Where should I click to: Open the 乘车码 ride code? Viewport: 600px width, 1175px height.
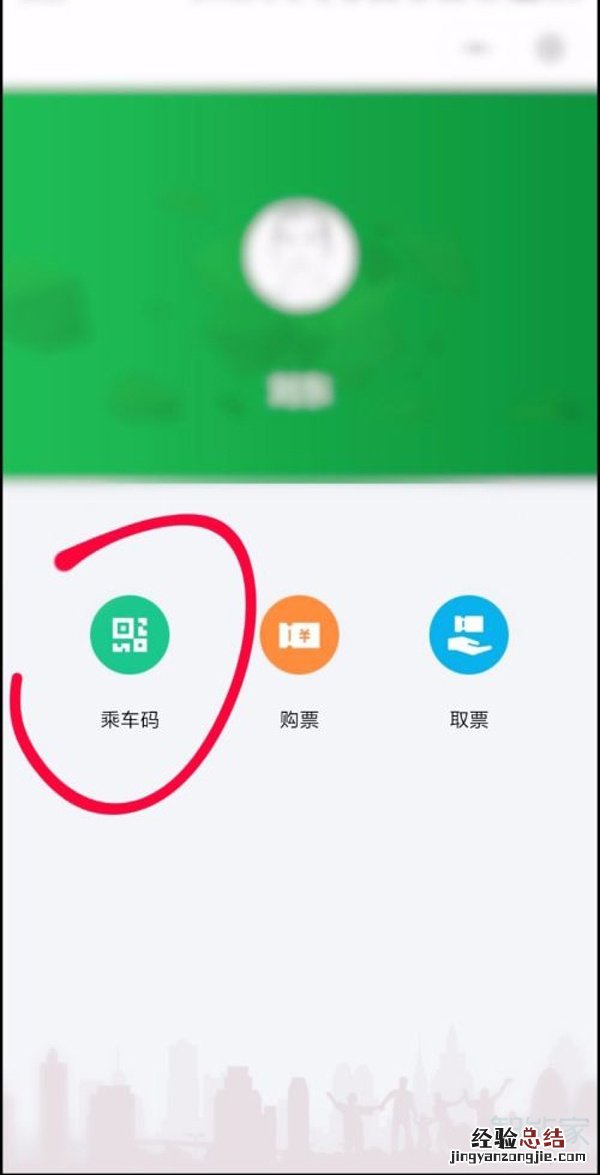pos(130,634)
